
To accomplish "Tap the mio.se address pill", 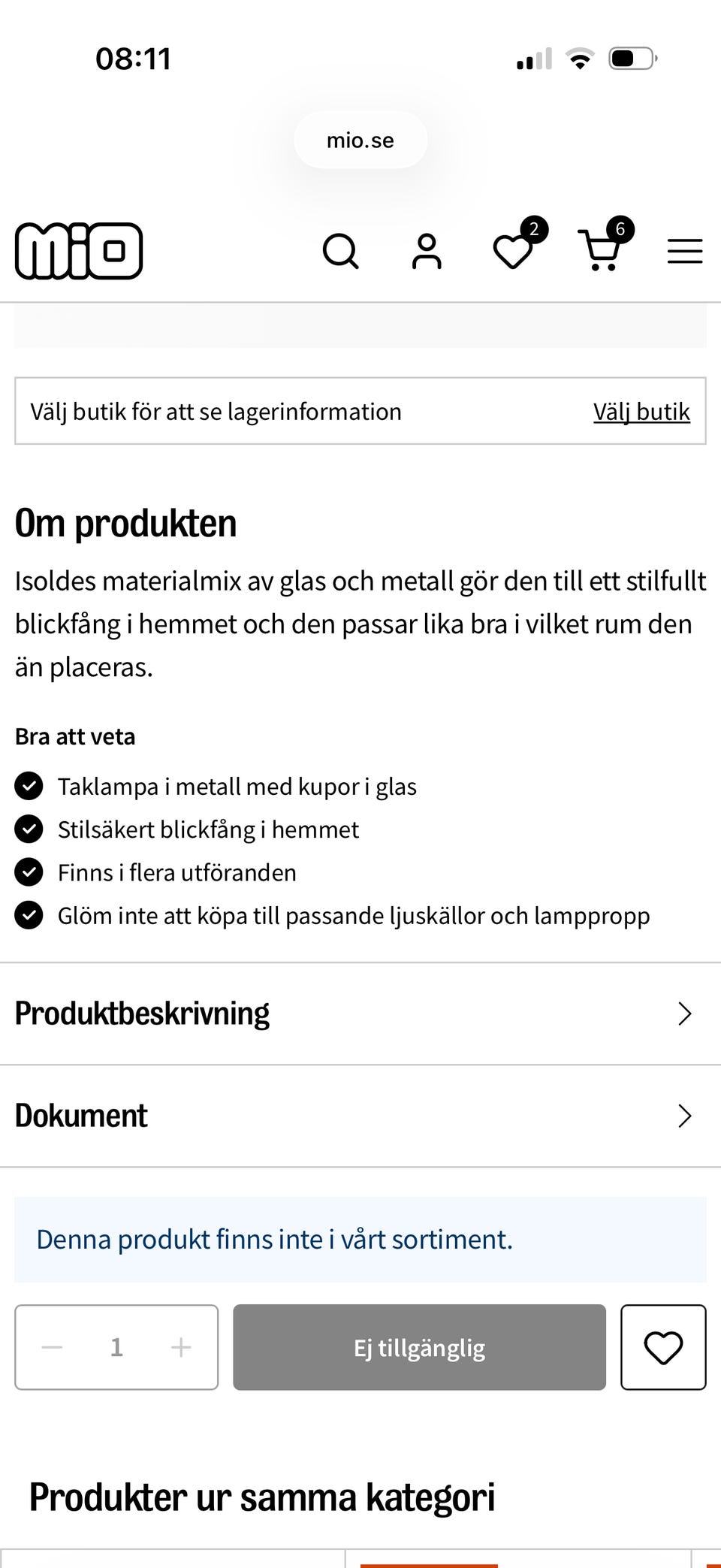I will tap(360, 140).
